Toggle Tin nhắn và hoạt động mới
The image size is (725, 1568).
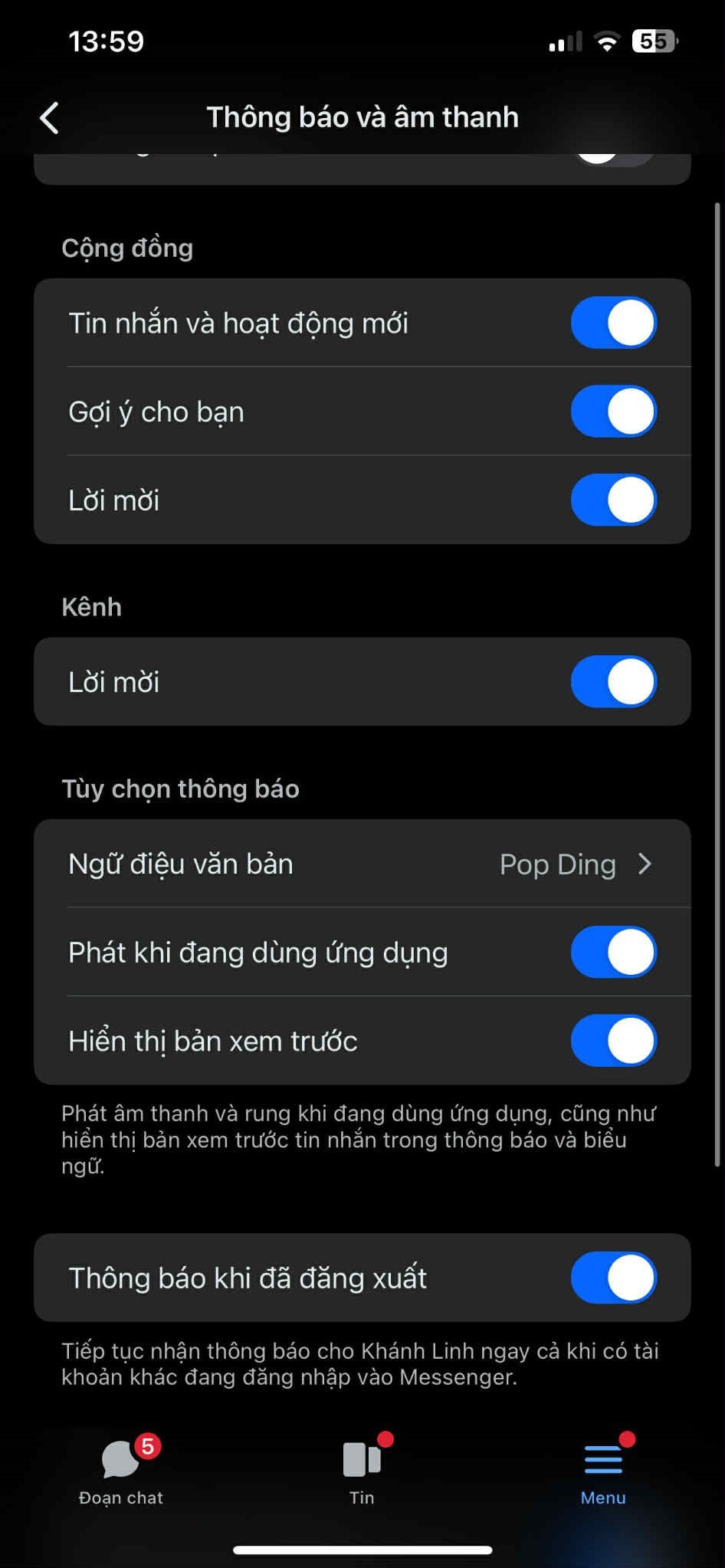pyautogui.click(x=613, y=323)
